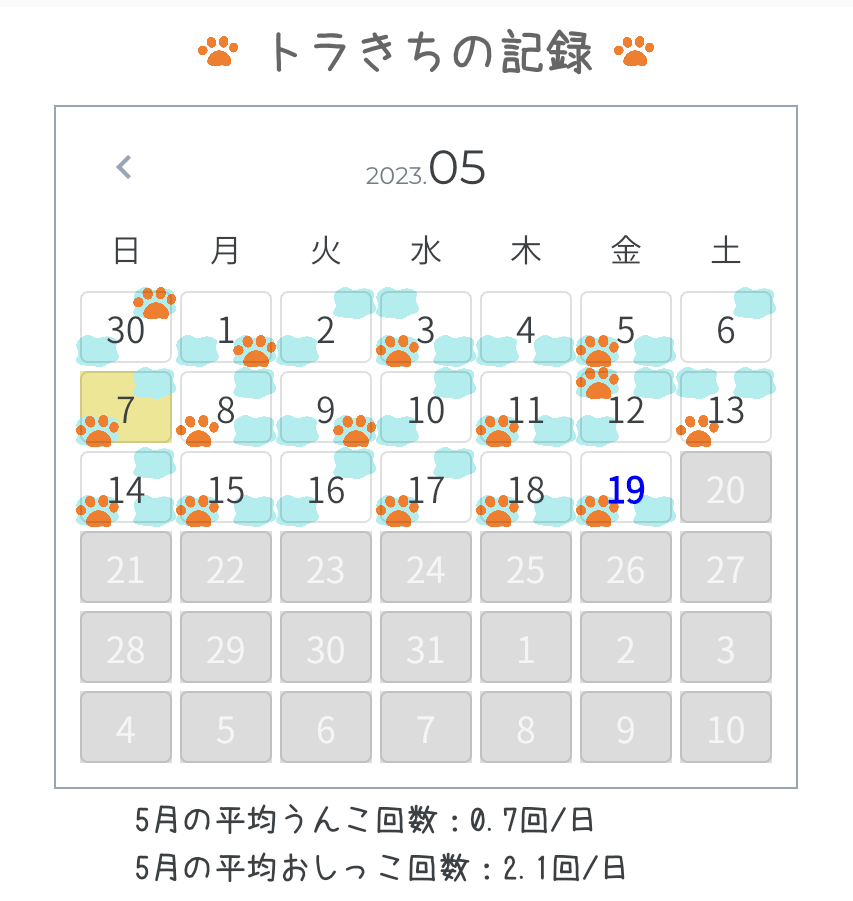Open the record for May 14
Screen dimensions: 853x901
pyautogui.click(x=126, y=488)
